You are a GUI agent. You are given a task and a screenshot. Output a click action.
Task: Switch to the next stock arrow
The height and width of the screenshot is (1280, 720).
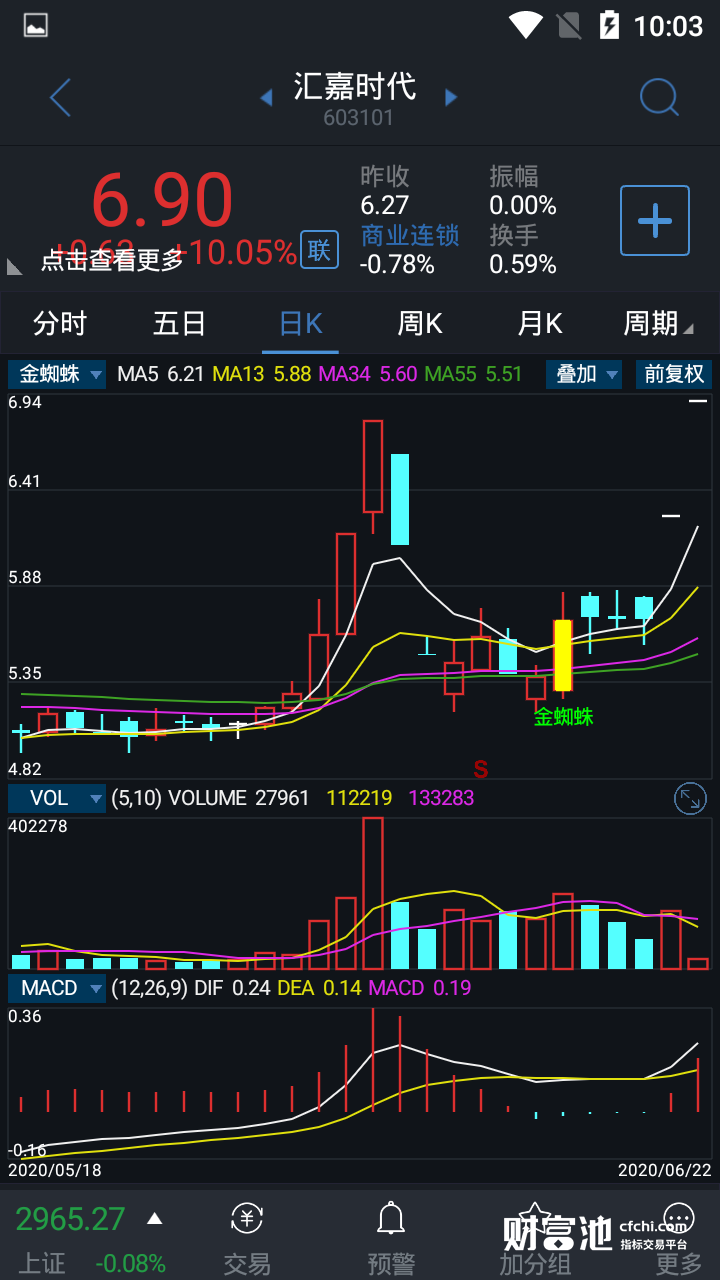(451, 97)
